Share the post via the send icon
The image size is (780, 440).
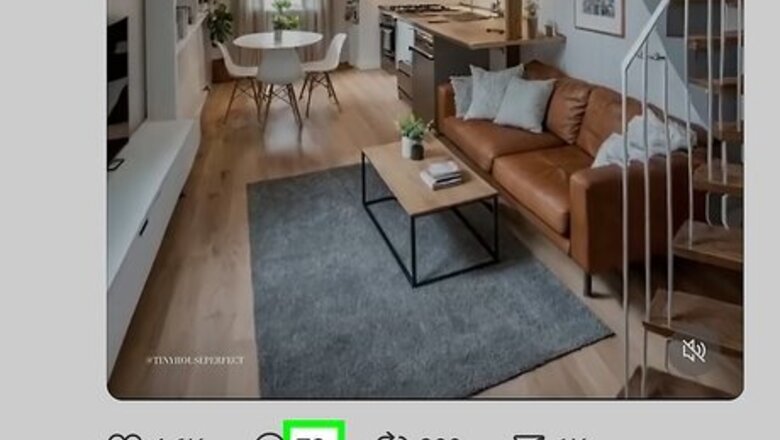[525, 436]
